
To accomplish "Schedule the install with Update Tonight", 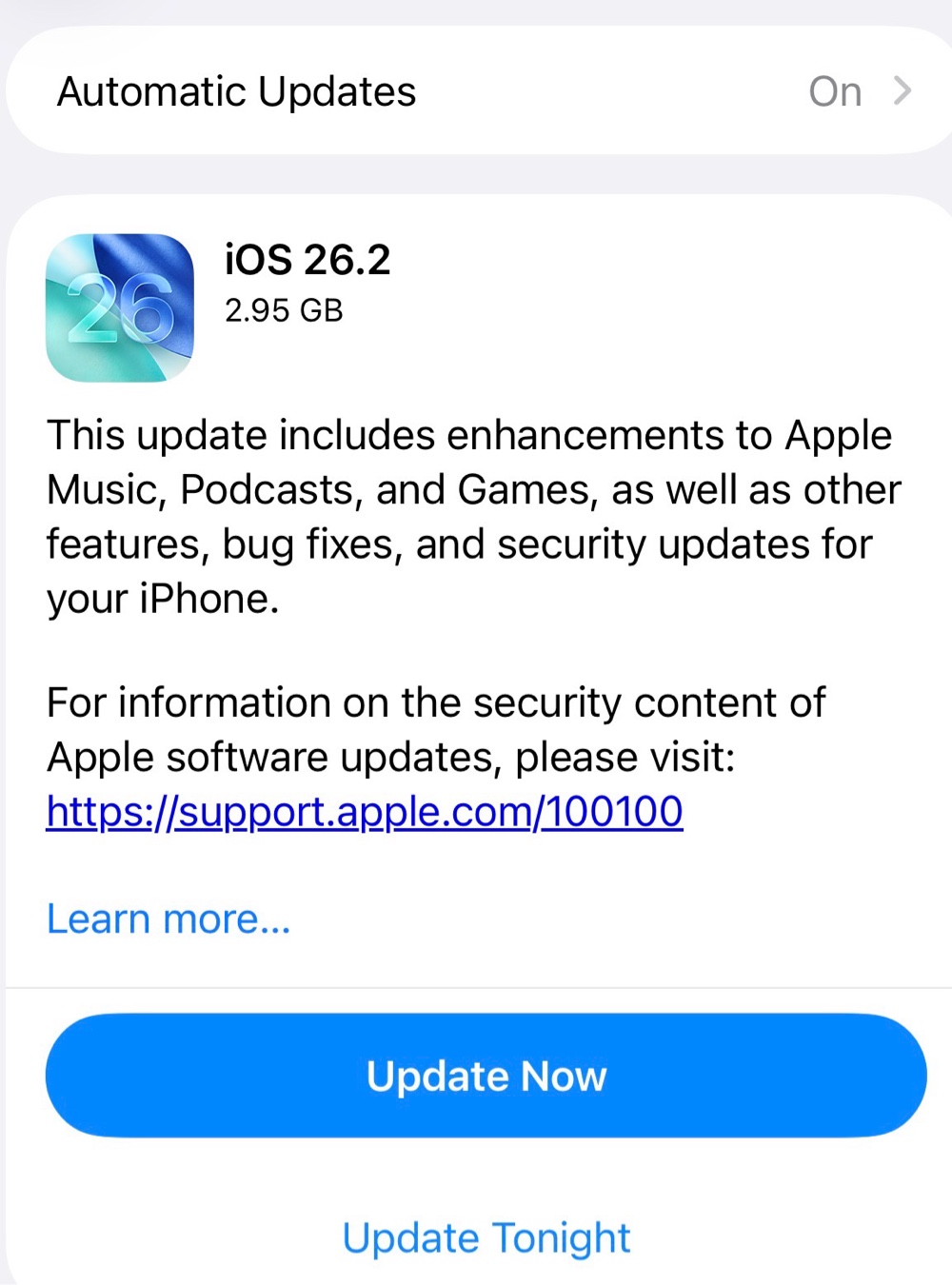I will (486, 1238).
